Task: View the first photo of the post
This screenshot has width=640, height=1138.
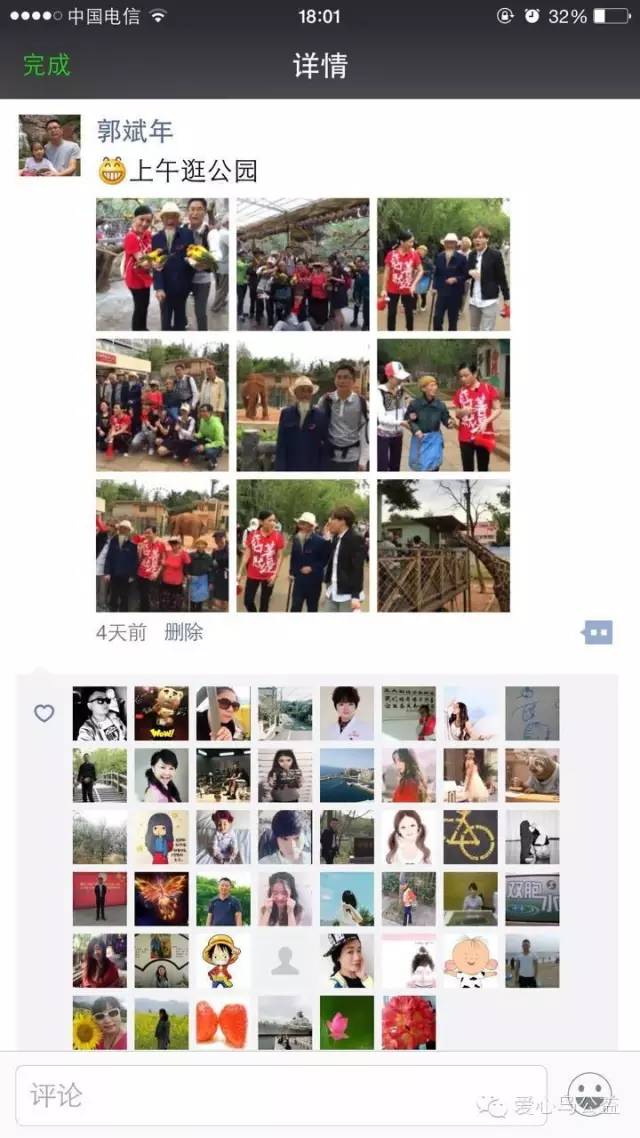Action: pyautogui.click(x=162, y=264)
